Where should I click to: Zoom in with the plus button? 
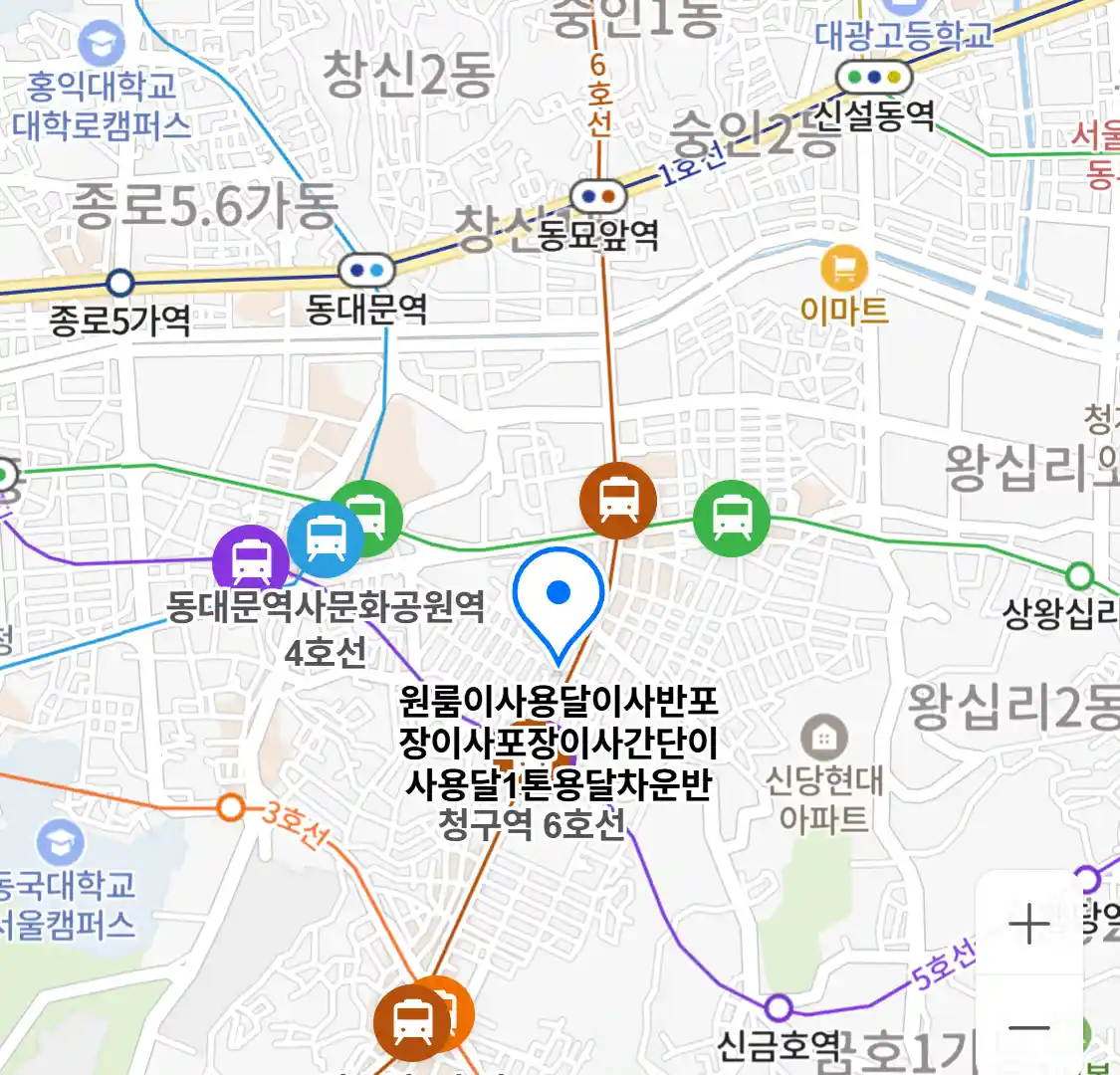coord(1029,925)
